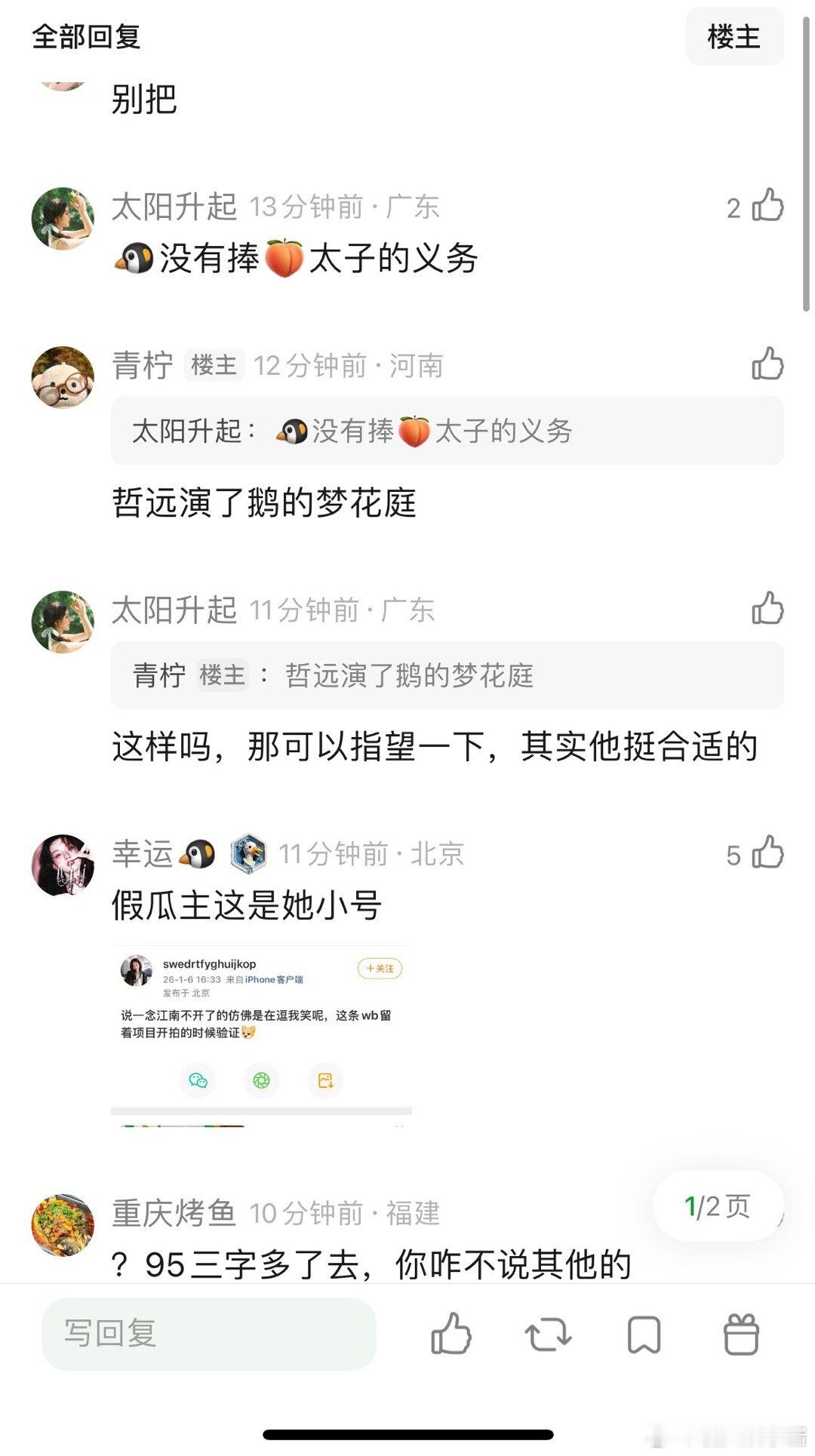The height and width of the screenshot is (1456, 815).
Task: Like 太阳升起's comment showing 2 likes
Action: coord(768,203)
